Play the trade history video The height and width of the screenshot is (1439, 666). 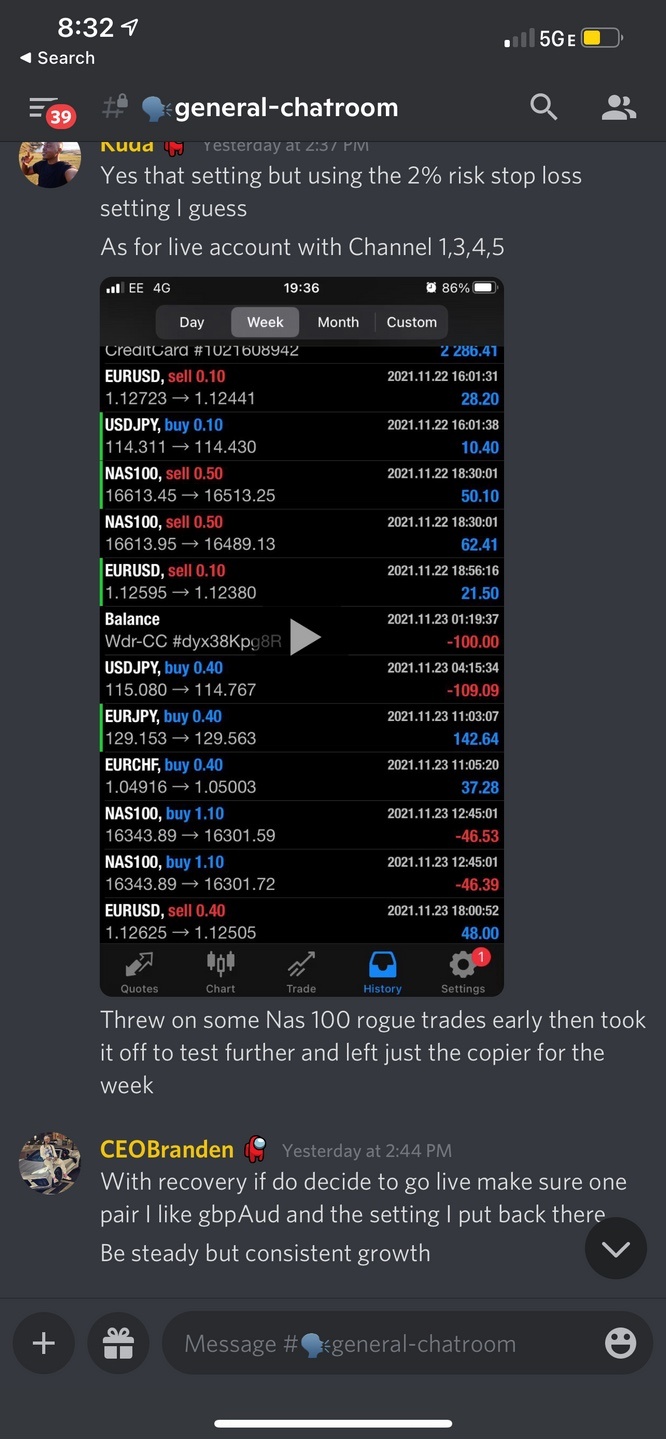click(x=304, y=637)
